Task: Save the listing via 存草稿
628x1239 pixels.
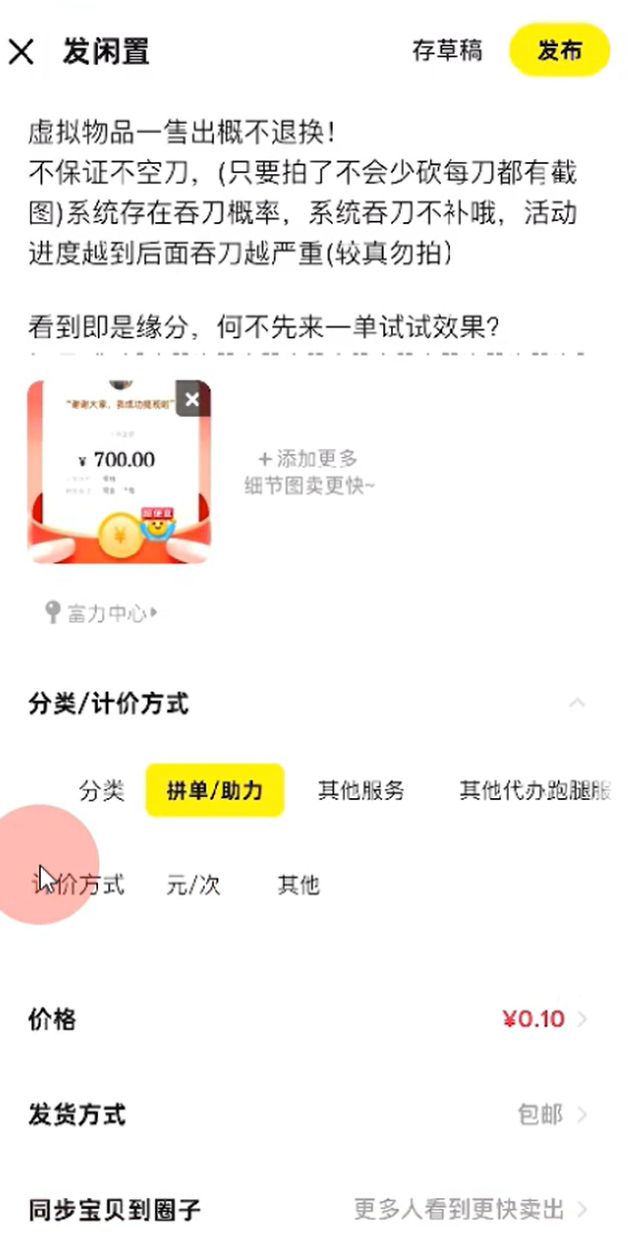Action: pyautogui.click(x=447, y=51)
